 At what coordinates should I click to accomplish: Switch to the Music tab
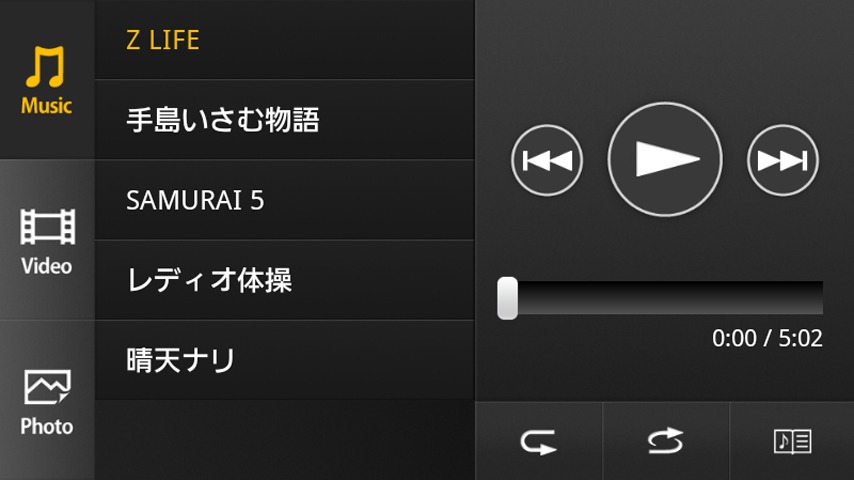click(47, 80)
